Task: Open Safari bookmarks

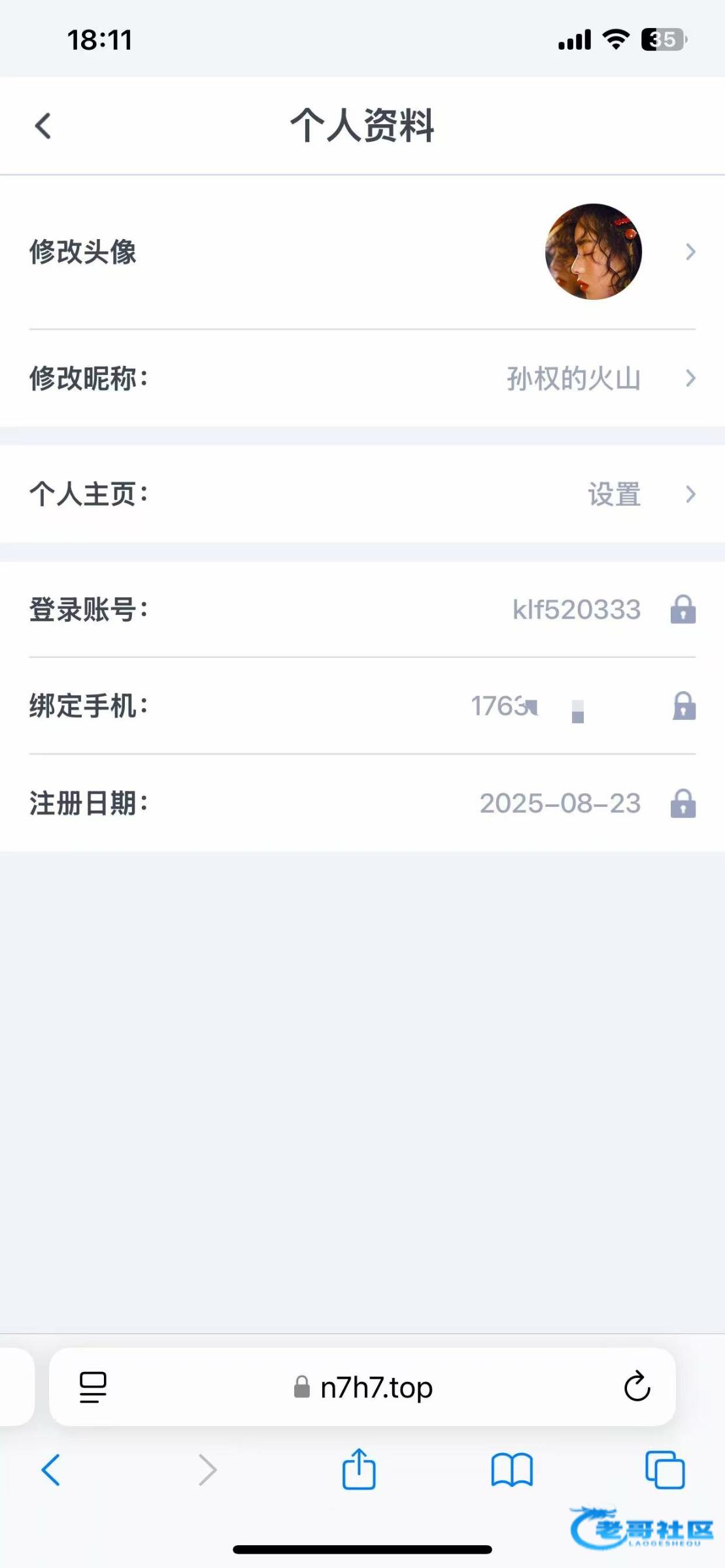Action: [x=512, y=1470]
